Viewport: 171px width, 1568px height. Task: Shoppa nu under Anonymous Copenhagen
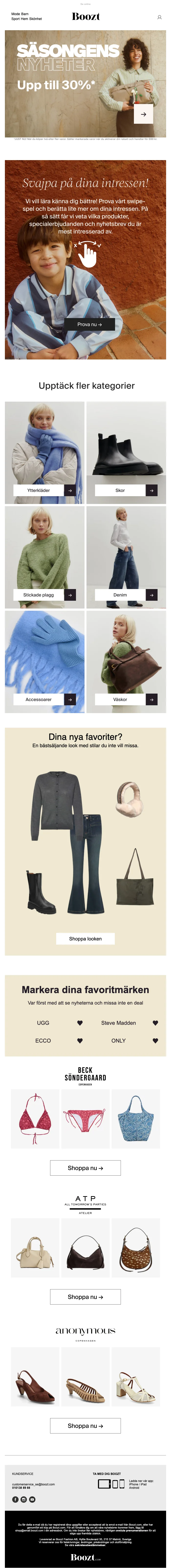(x=85, y=1426)
